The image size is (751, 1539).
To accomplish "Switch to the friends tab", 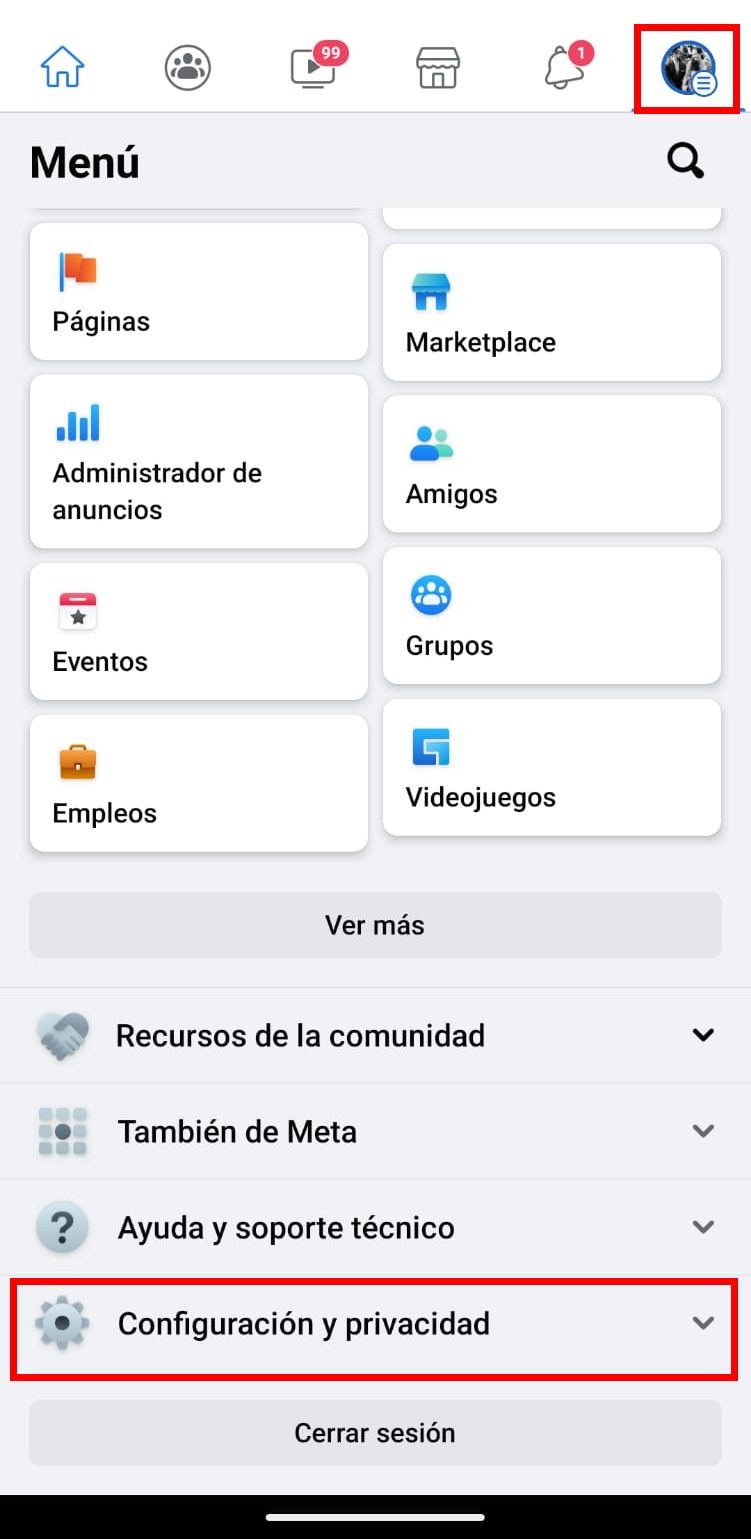I will tap(187, 68).
